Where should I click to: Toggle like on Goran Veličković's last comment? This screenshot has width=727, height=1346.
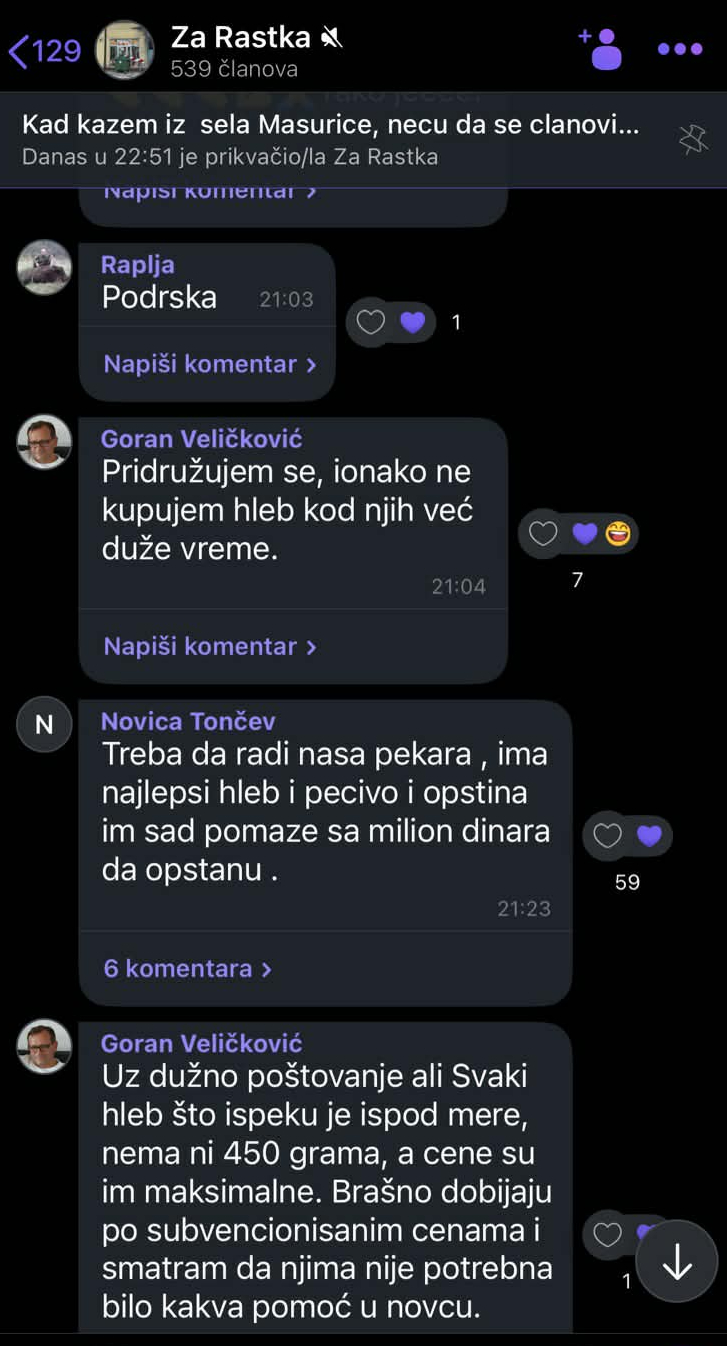coord(607,1235)
